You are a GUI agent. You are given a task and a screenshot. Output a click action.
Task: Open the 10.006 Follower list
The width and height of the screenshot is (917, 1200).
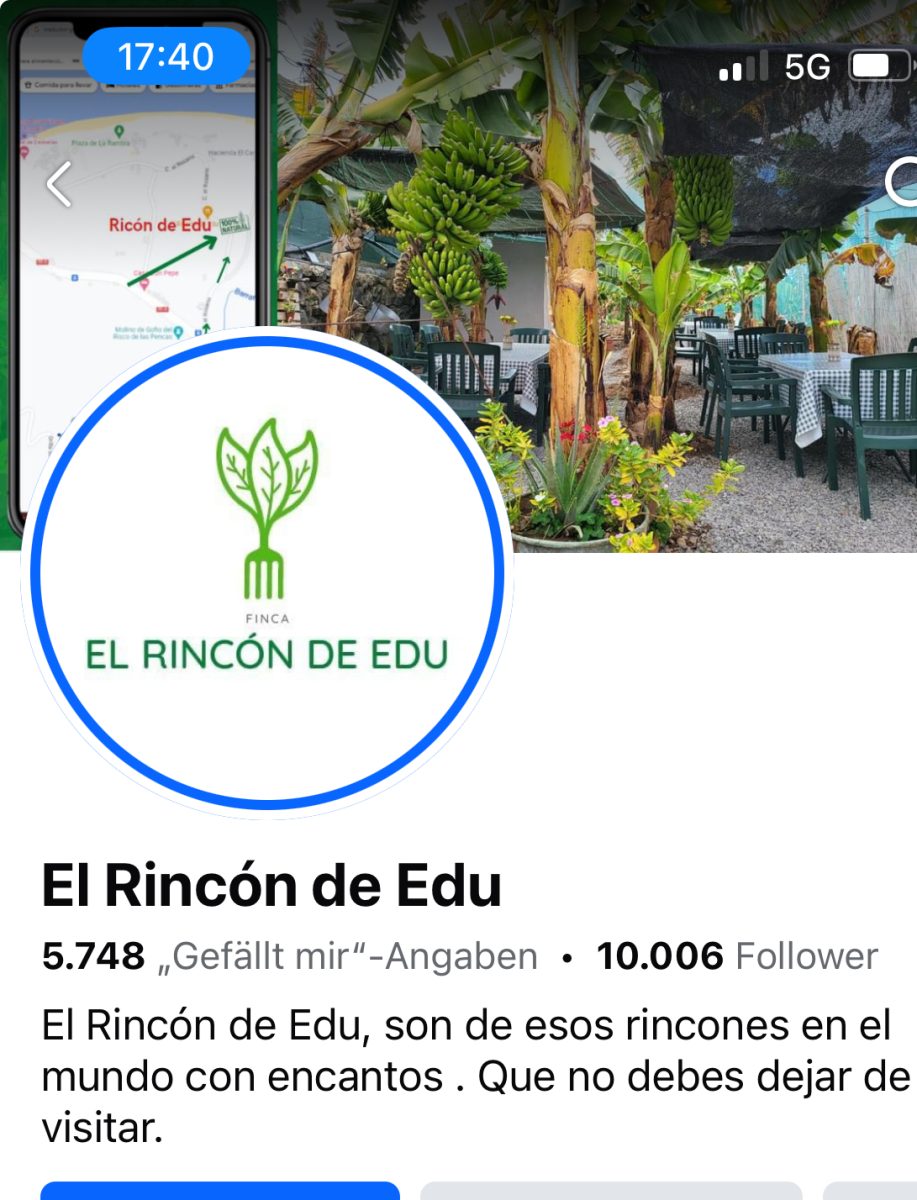pyautogui.click(x=737, y=957)
